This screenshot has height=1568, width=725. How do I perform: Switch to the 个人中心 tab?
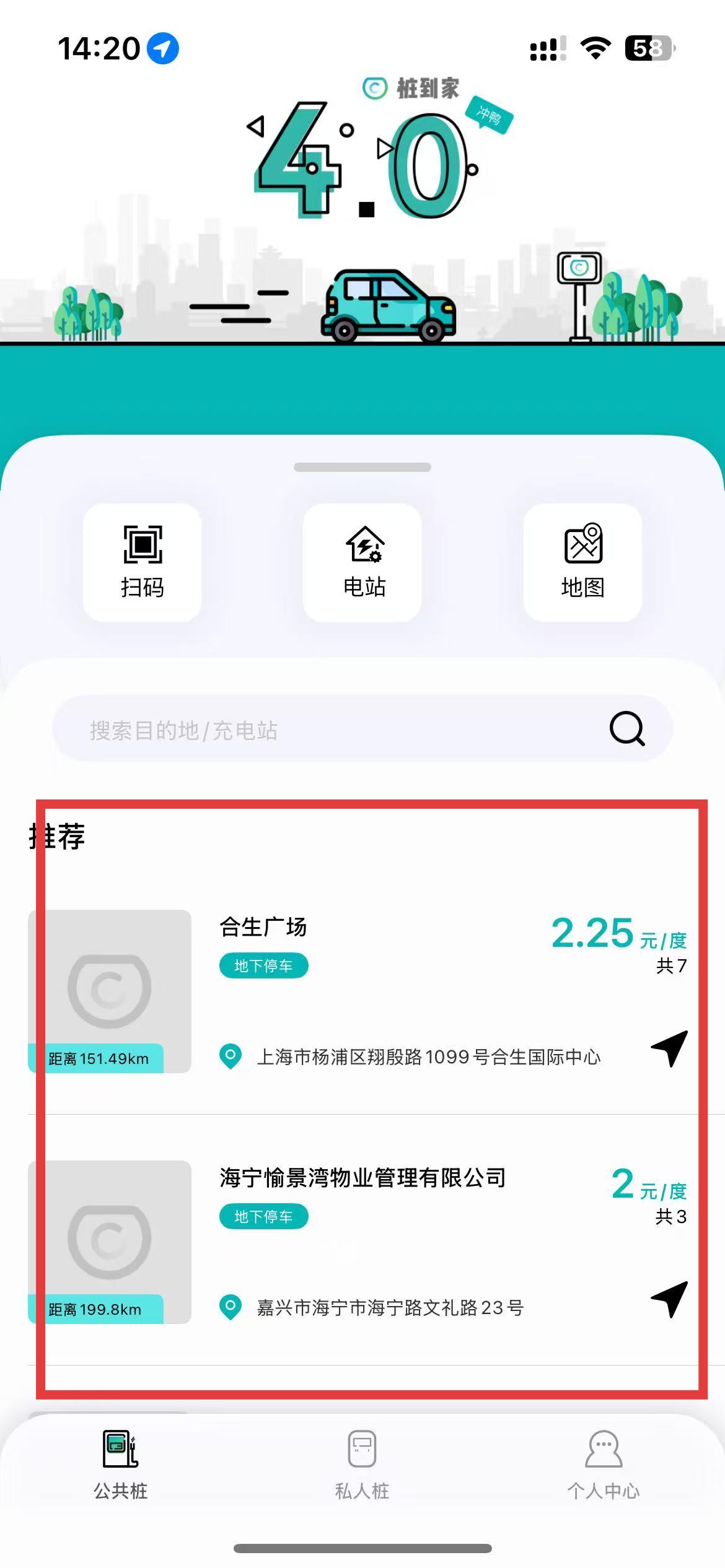pos(604,1465)
